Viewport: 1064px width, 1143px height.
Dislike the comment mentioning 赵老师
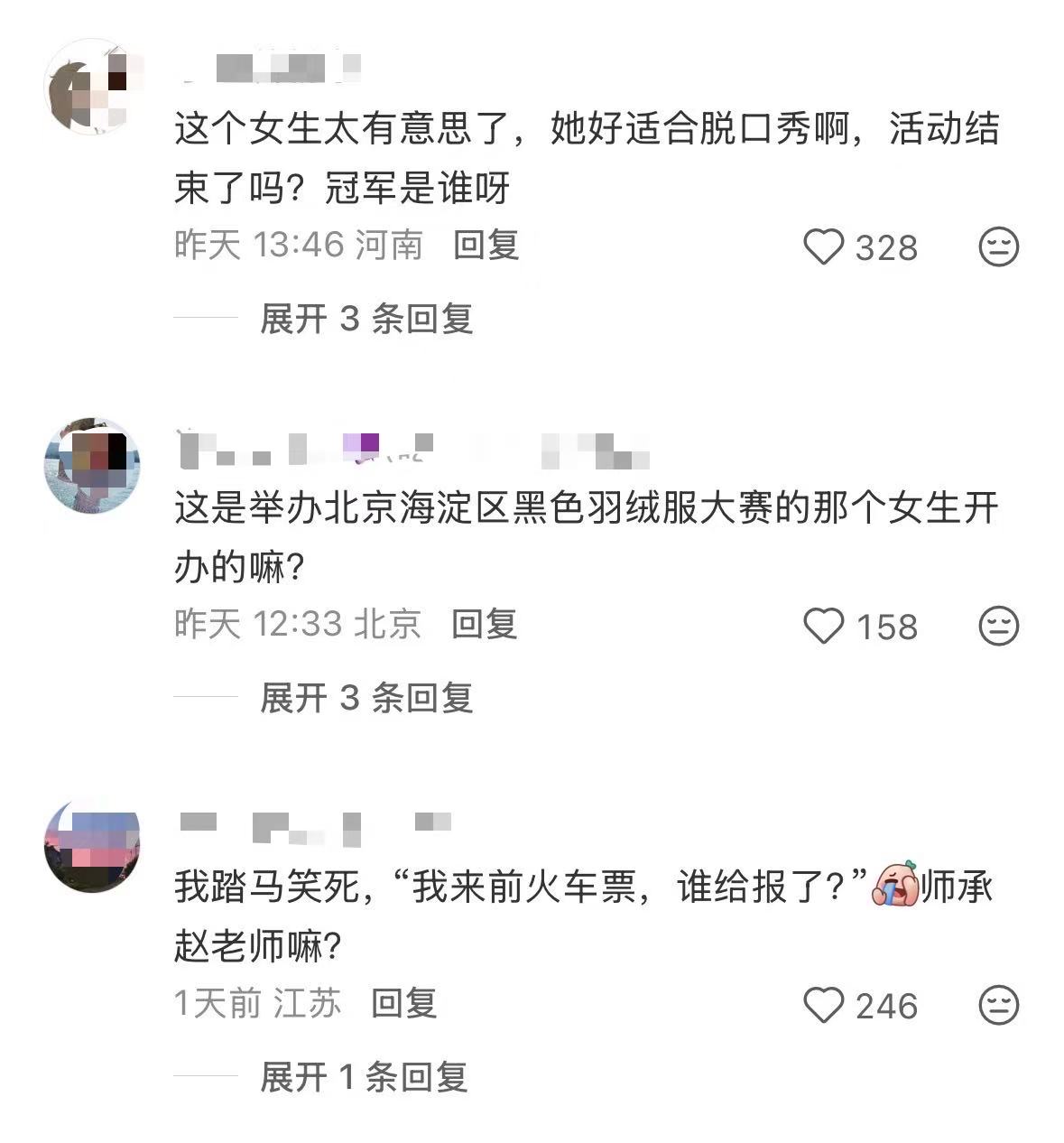(998, 1005)
